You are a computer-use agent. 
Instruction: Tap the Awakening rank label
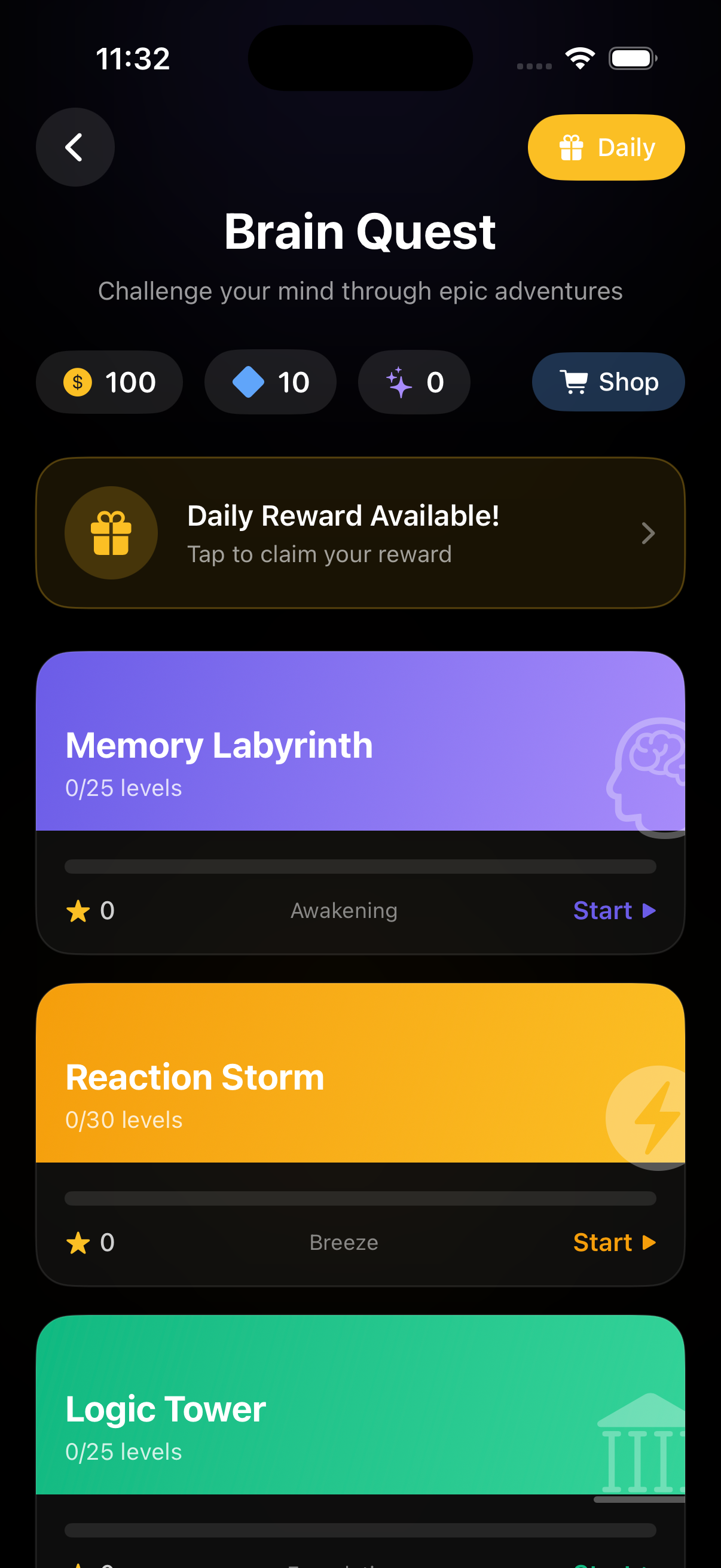click(343, 911)
